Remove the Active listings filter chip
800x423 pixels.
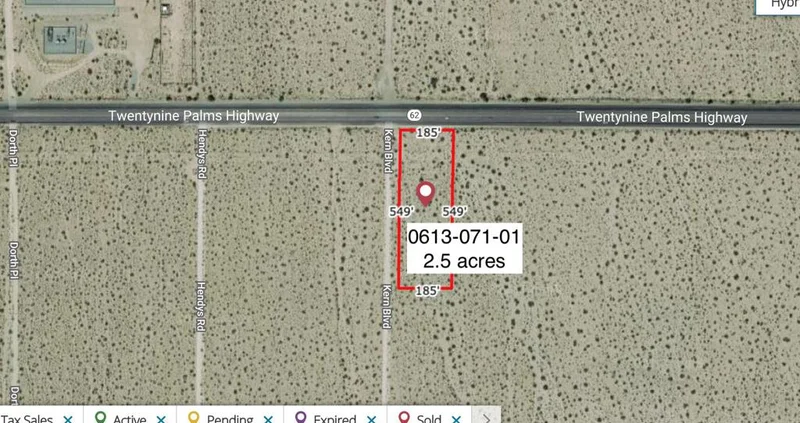[x=164, y=418]
